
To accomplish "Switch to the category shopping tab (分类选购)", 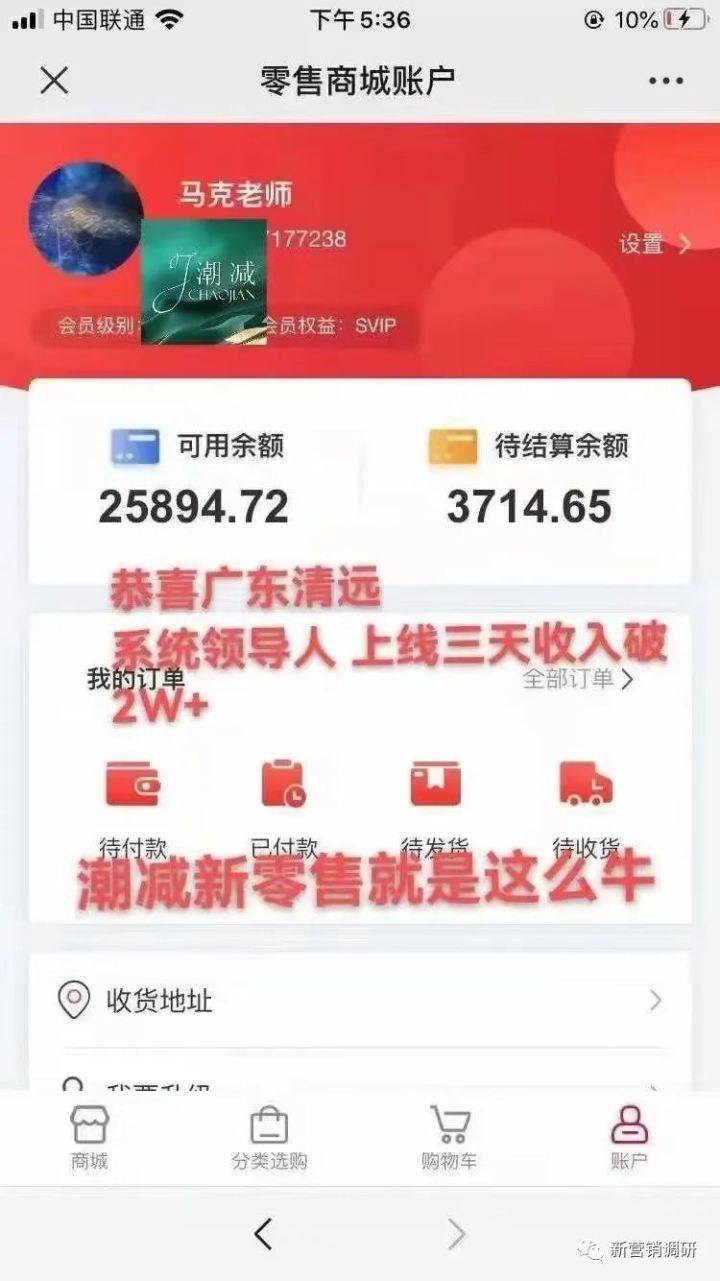I will click(269, 1138).
